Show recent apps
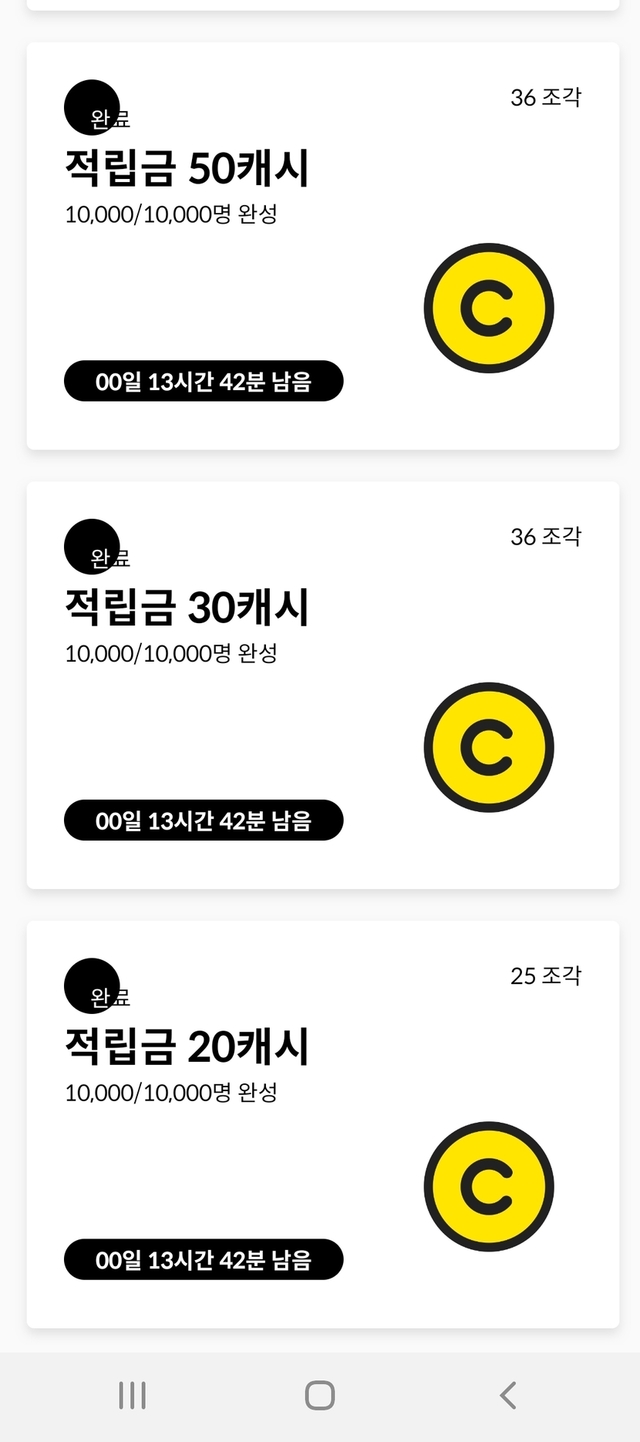Screen dimensions: 640x1442 click(x=132, y=1395)
